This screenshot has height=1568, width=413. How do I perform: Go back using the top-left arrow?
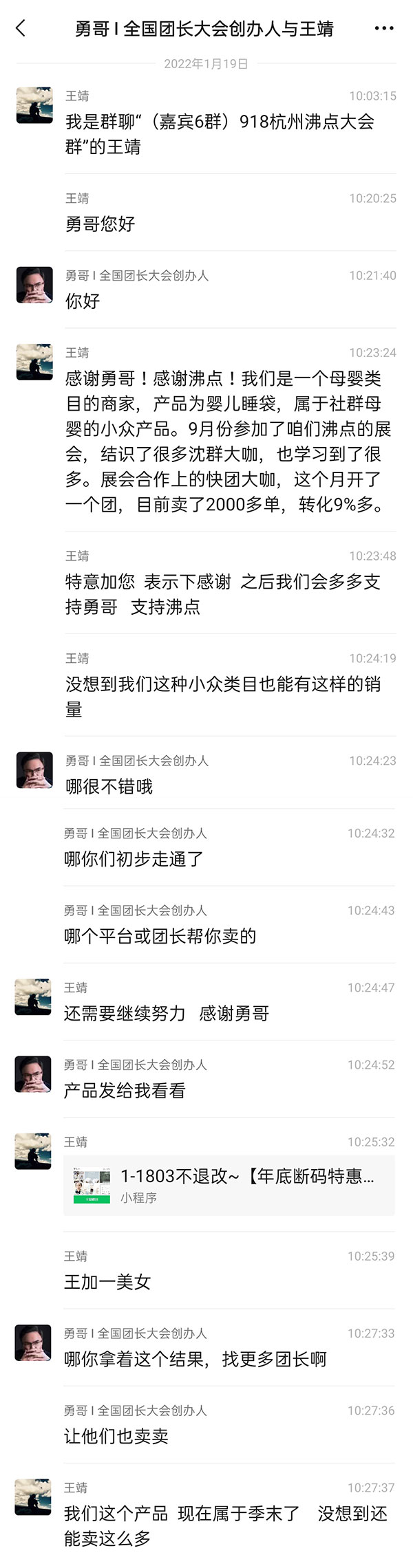(x=21, y=28)
